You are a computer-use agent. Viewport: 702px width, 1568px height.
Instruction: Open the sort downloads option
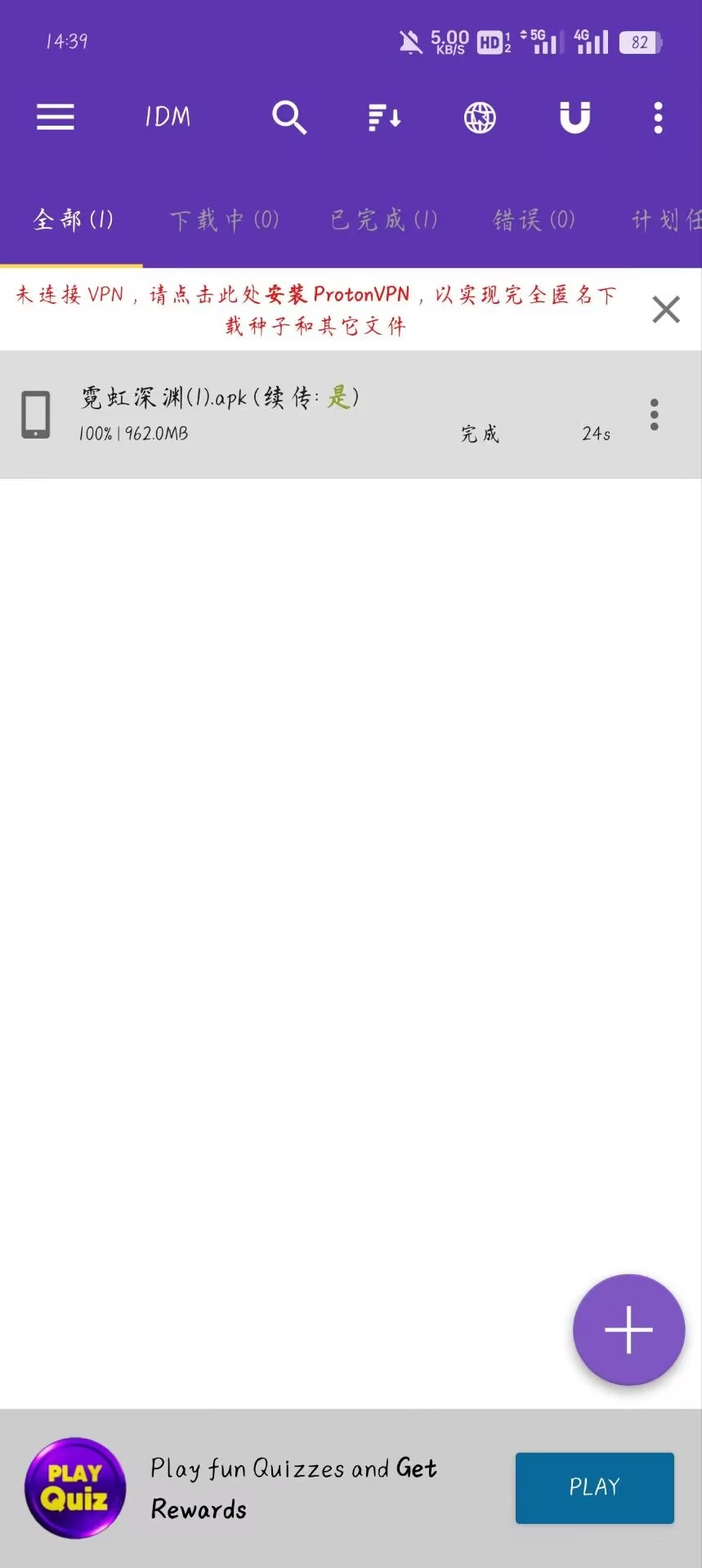[384, 118]
